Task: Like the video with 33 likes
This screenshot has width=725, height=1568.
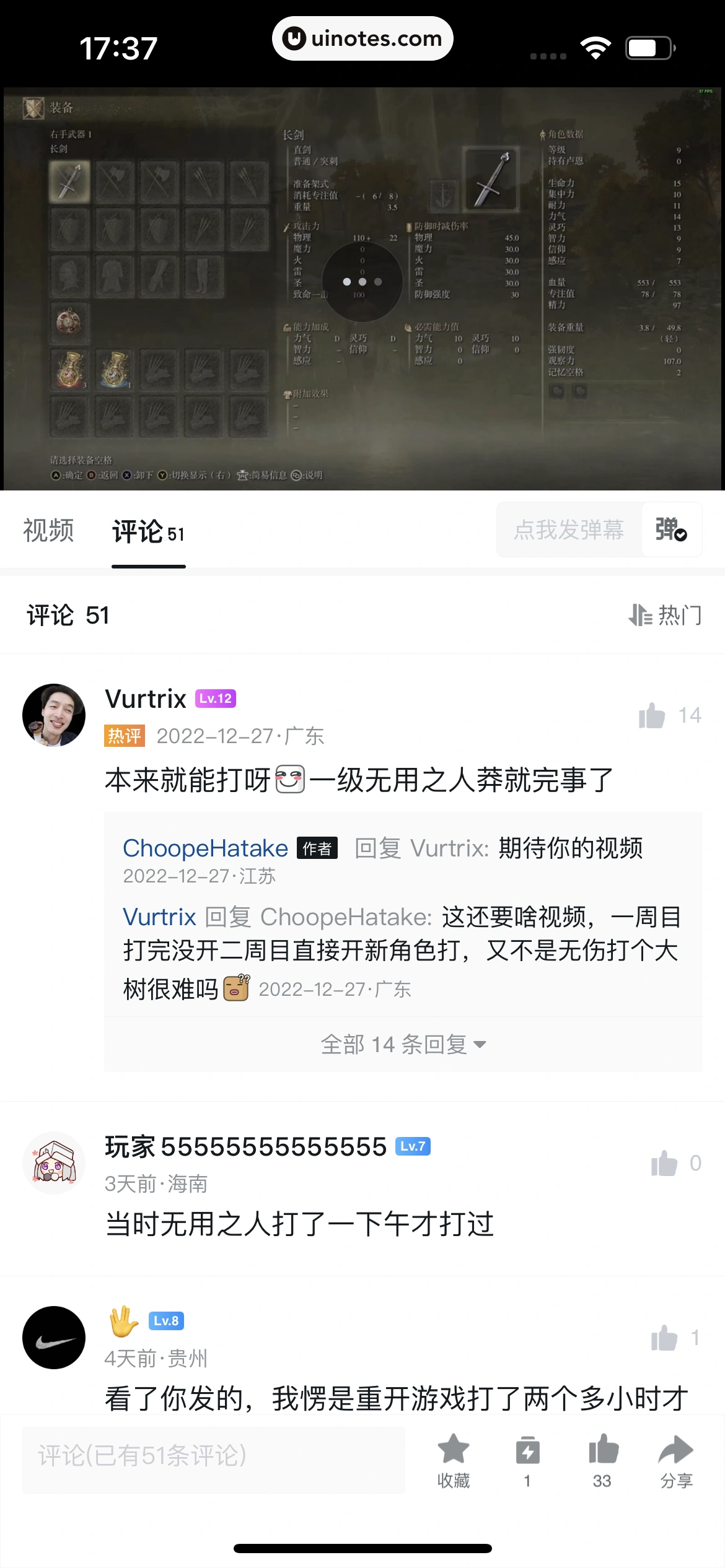Action: coord(602,1459)
